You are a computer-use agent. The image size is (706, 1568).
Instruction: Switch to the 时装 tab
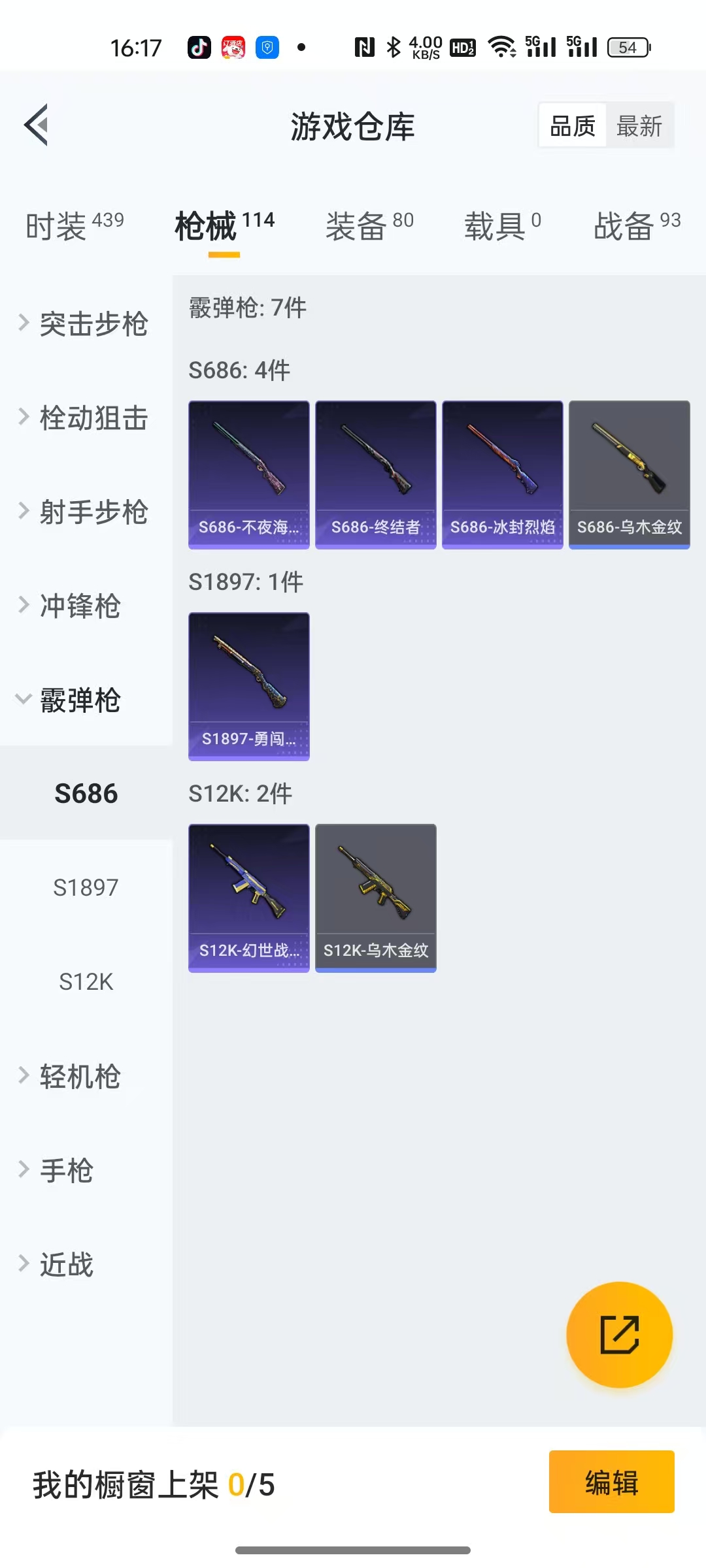(x=75, y=226)
